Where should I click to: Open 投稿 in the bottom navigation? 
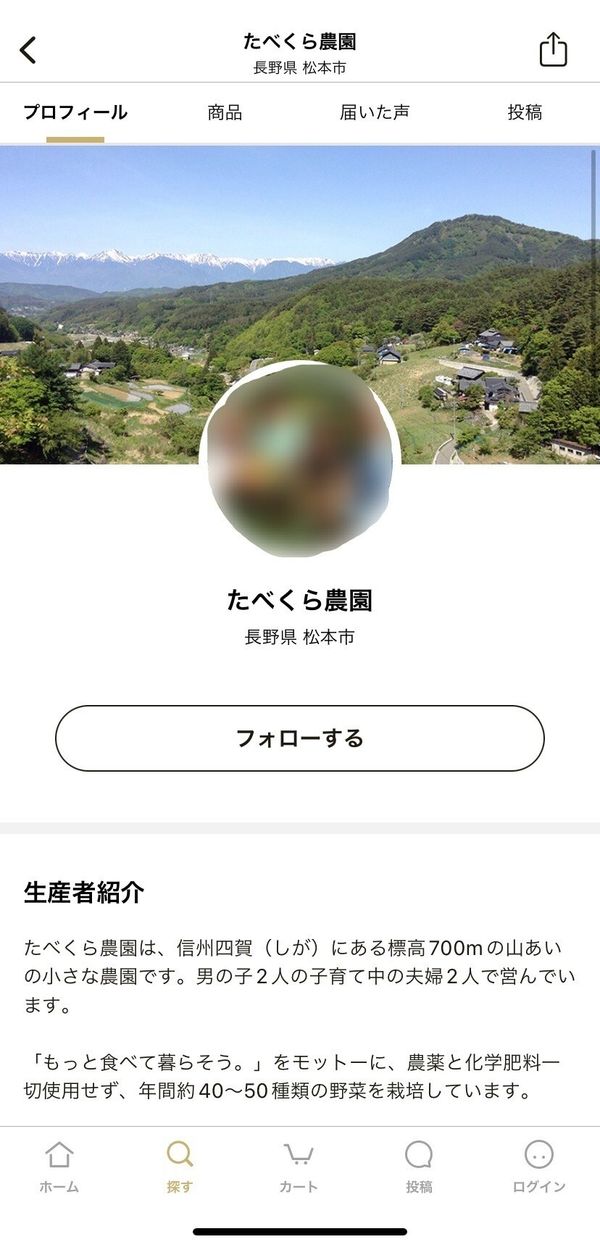[419, 1167]
